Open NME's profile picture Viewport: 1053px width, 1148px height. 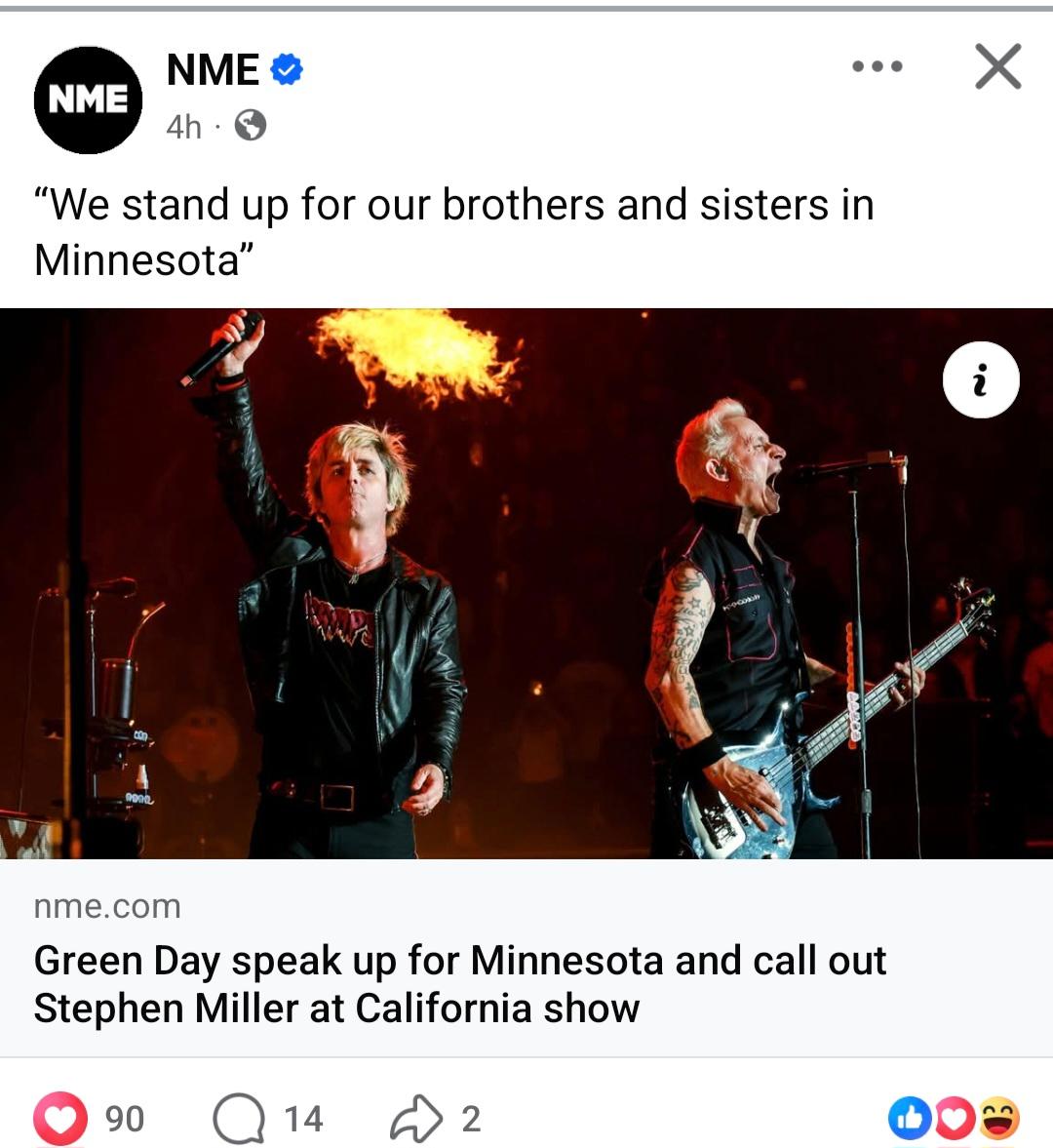pos(88,99)
